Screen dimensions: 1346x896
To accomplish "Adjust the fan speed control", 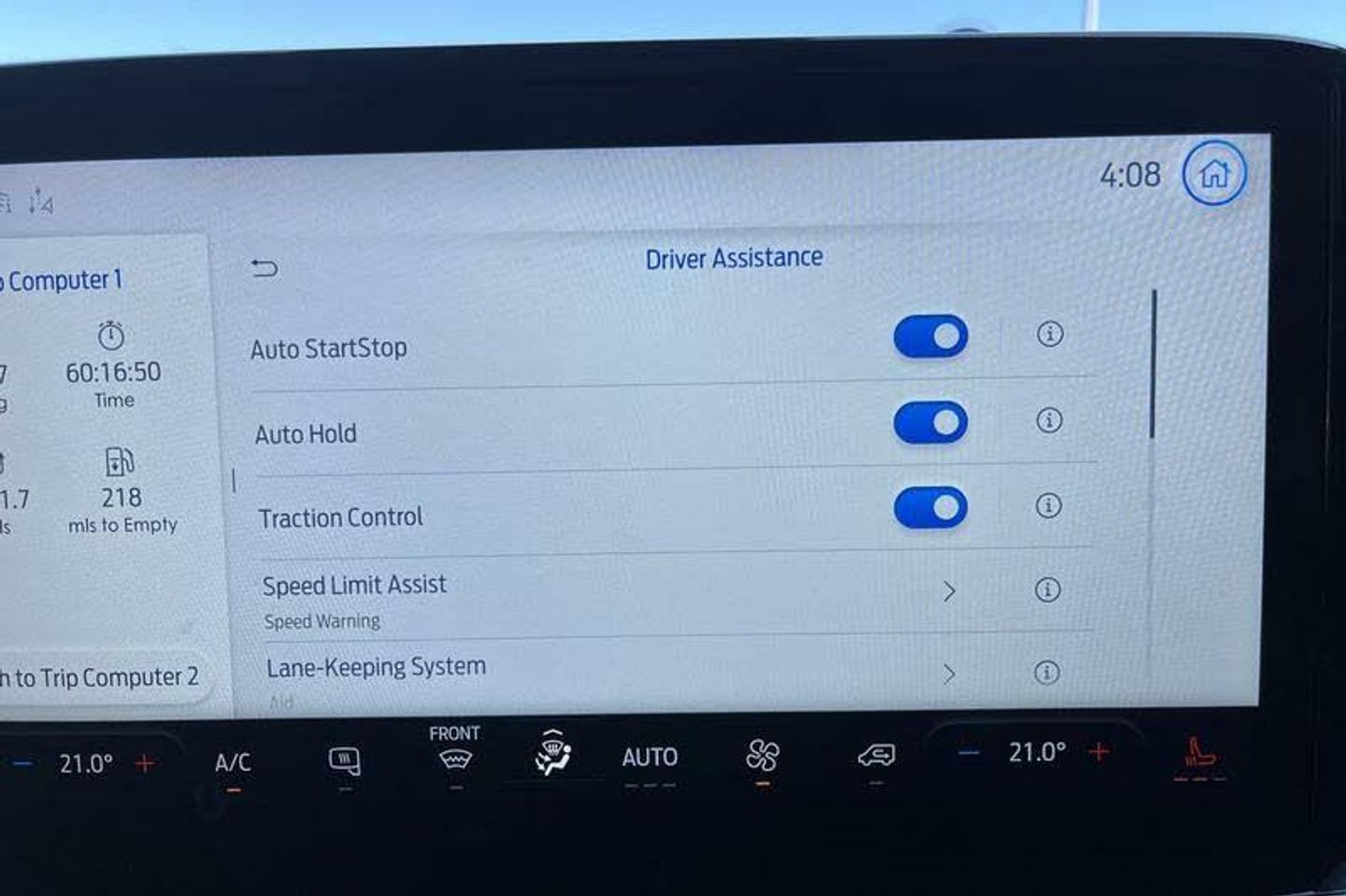I will tap(762, 756).
